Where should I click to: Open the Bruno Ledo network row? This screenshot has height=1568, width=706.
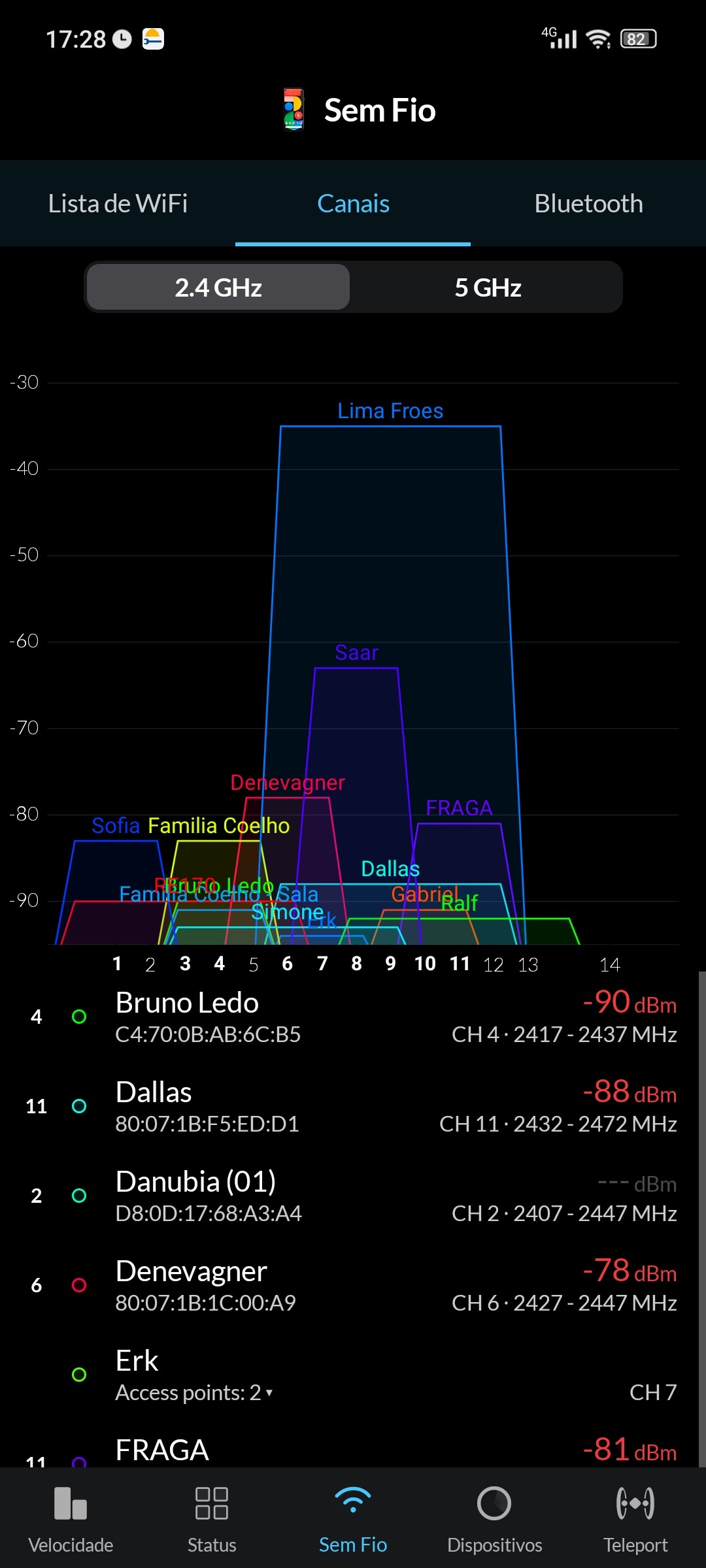pyautogui.click(x=353, y=1017)
